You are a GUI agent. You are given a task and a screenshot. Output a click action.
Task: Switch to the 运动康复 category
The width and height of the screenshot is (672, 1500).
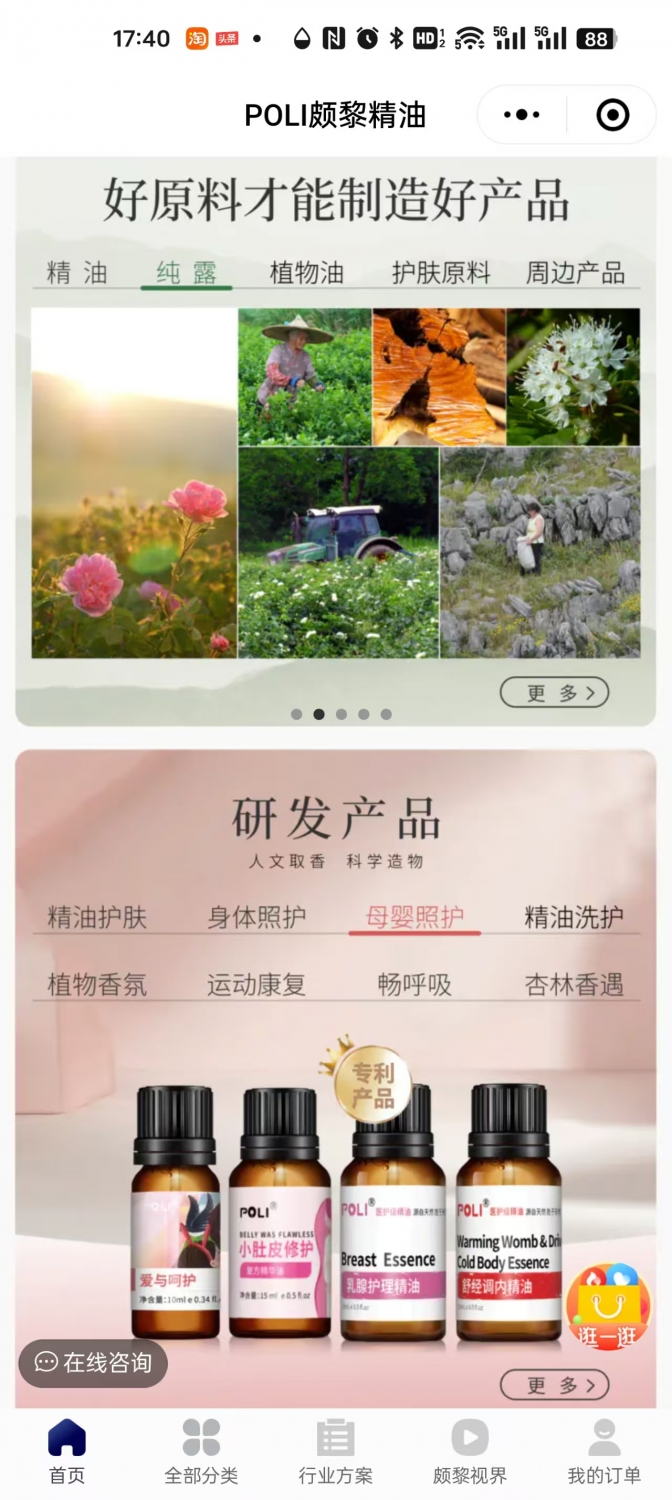point(256,984)
